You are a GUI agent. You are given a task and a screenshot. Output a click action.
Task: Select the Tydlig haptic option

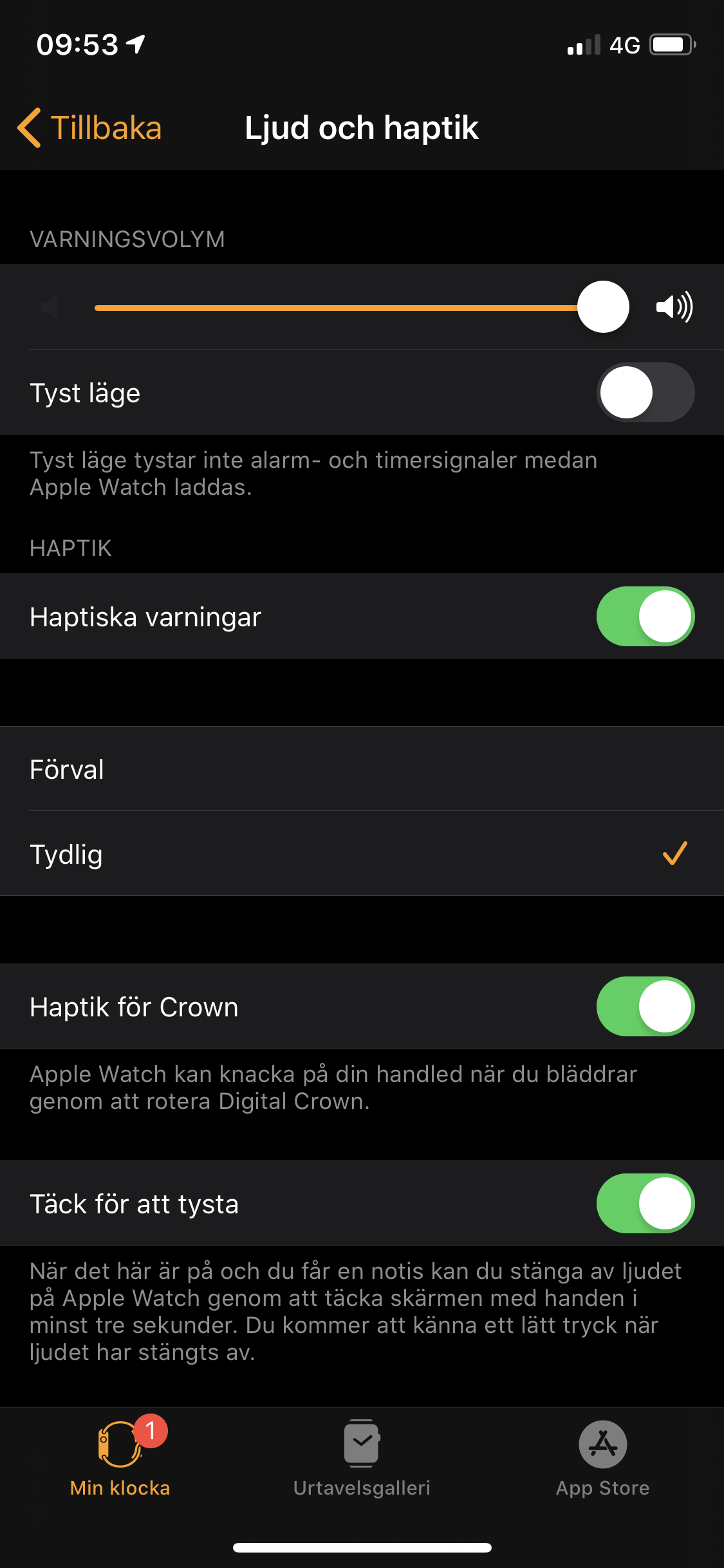point(362,854)
